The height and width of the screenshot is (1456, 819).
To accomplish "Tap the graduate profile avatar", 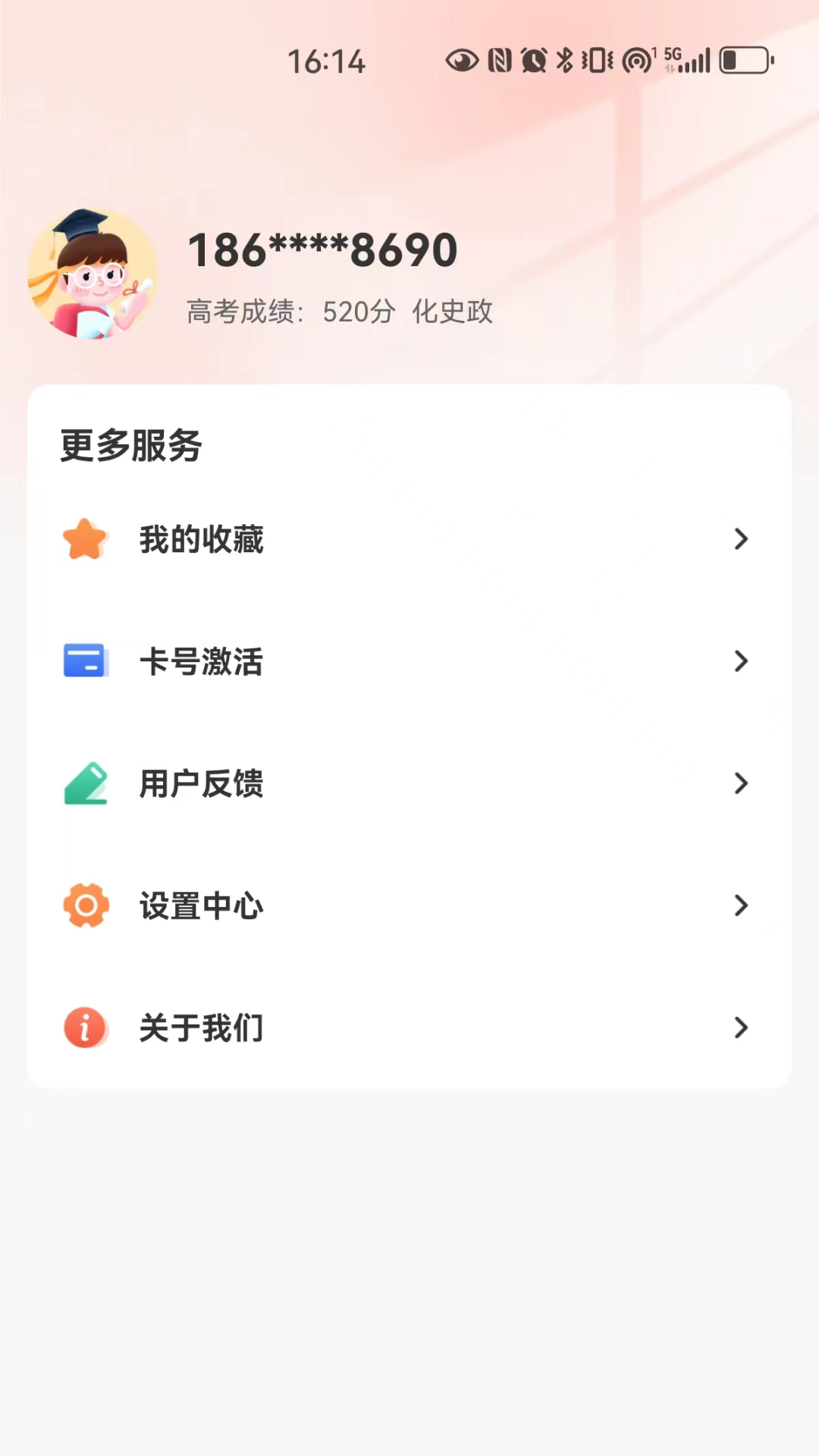I will point(93,275).
